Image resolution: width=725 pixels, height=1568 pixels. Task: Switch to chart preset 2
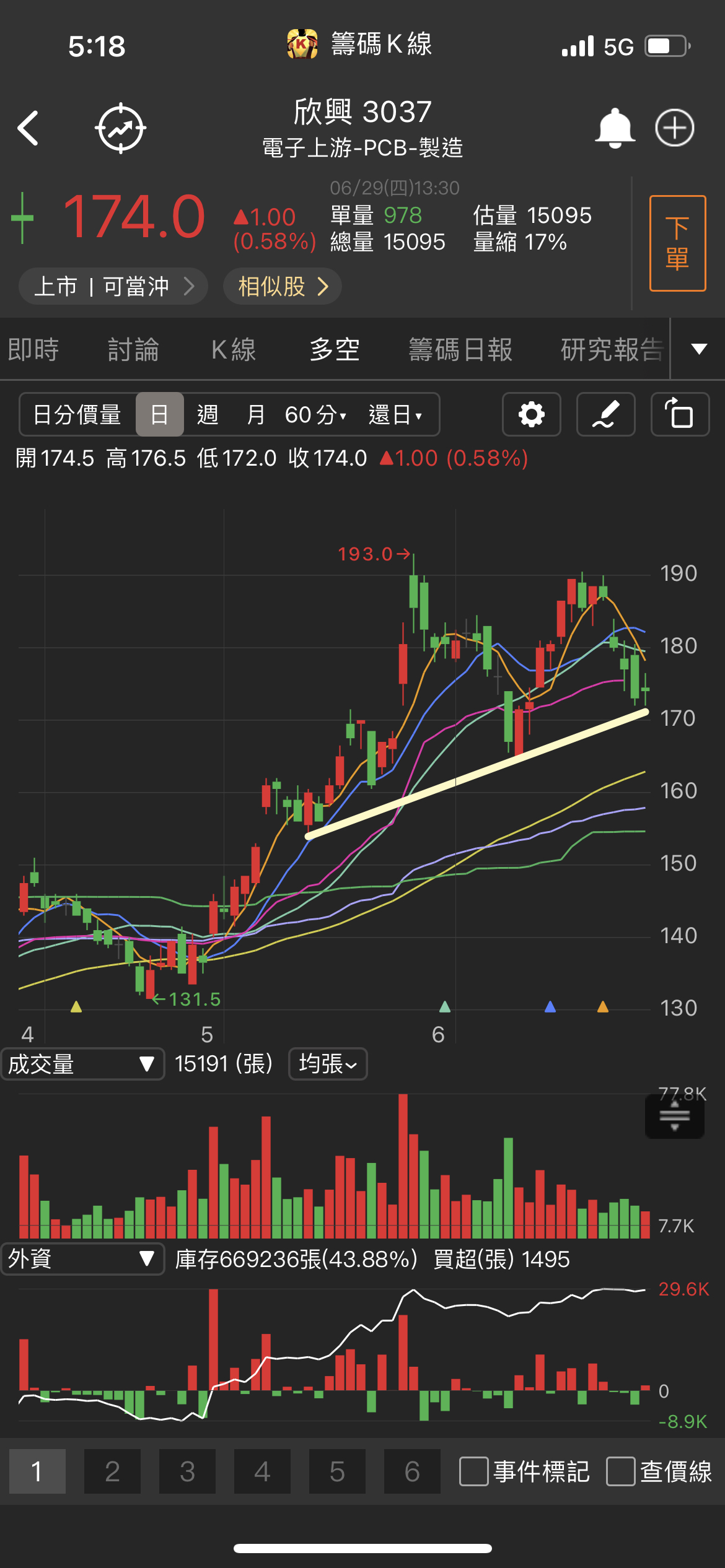pyautogui.click(x=112, y=1471)
